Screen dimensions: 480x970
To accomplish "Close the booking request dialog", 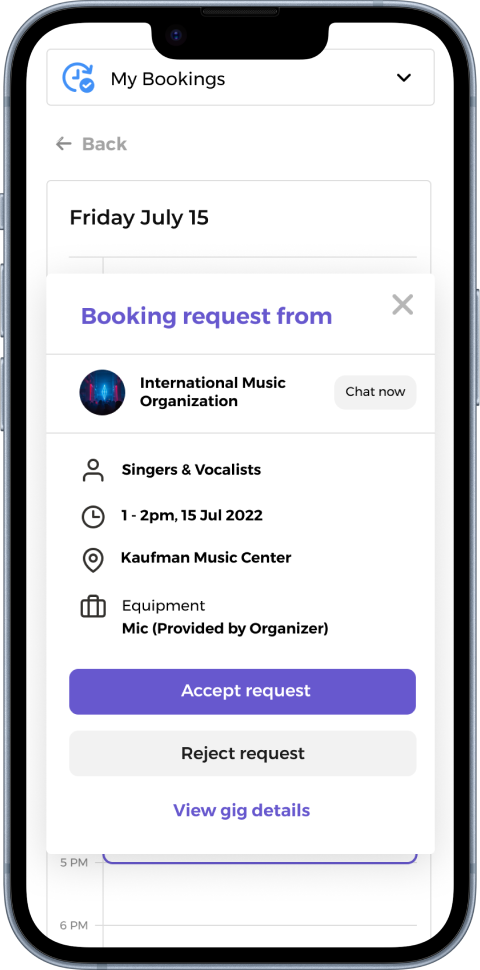I will pyautogui.click(x=403, y=304).
